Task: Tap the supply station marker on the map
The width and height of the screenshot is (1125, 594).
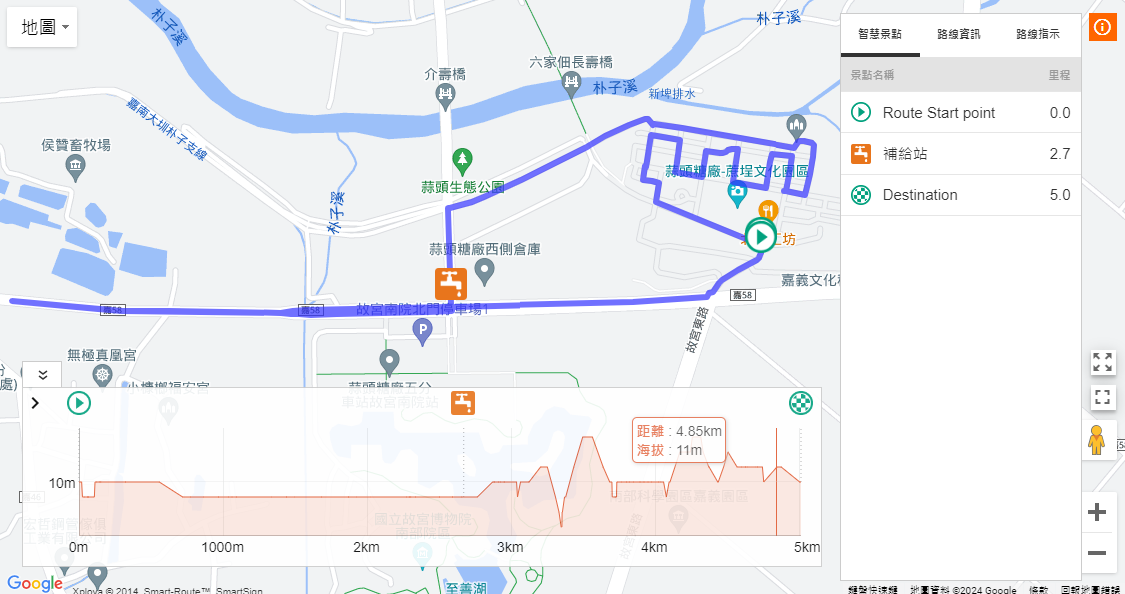Action: (450, 284)
